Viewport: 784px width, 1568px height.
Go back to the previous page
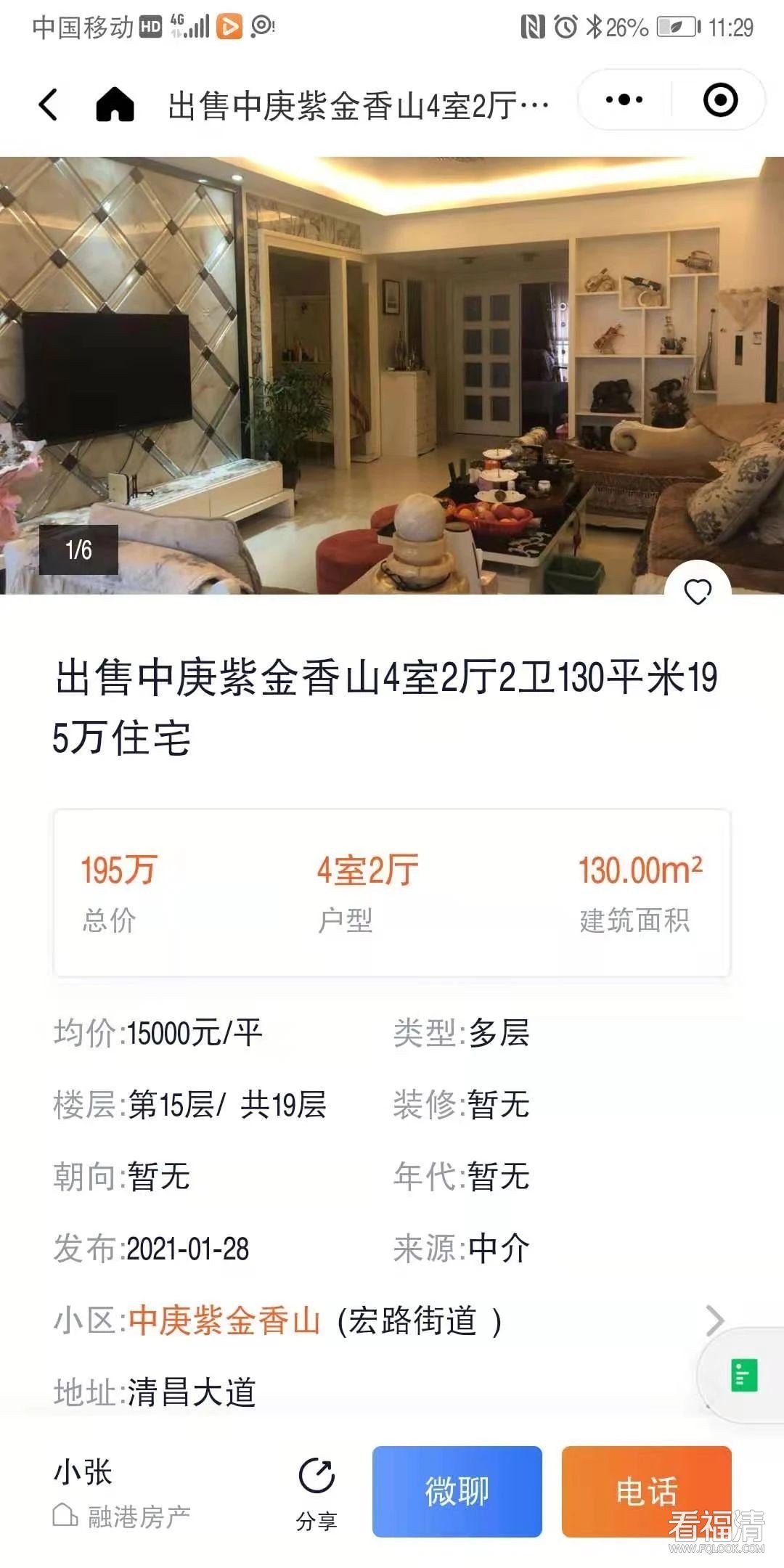(x=48, y=104)
